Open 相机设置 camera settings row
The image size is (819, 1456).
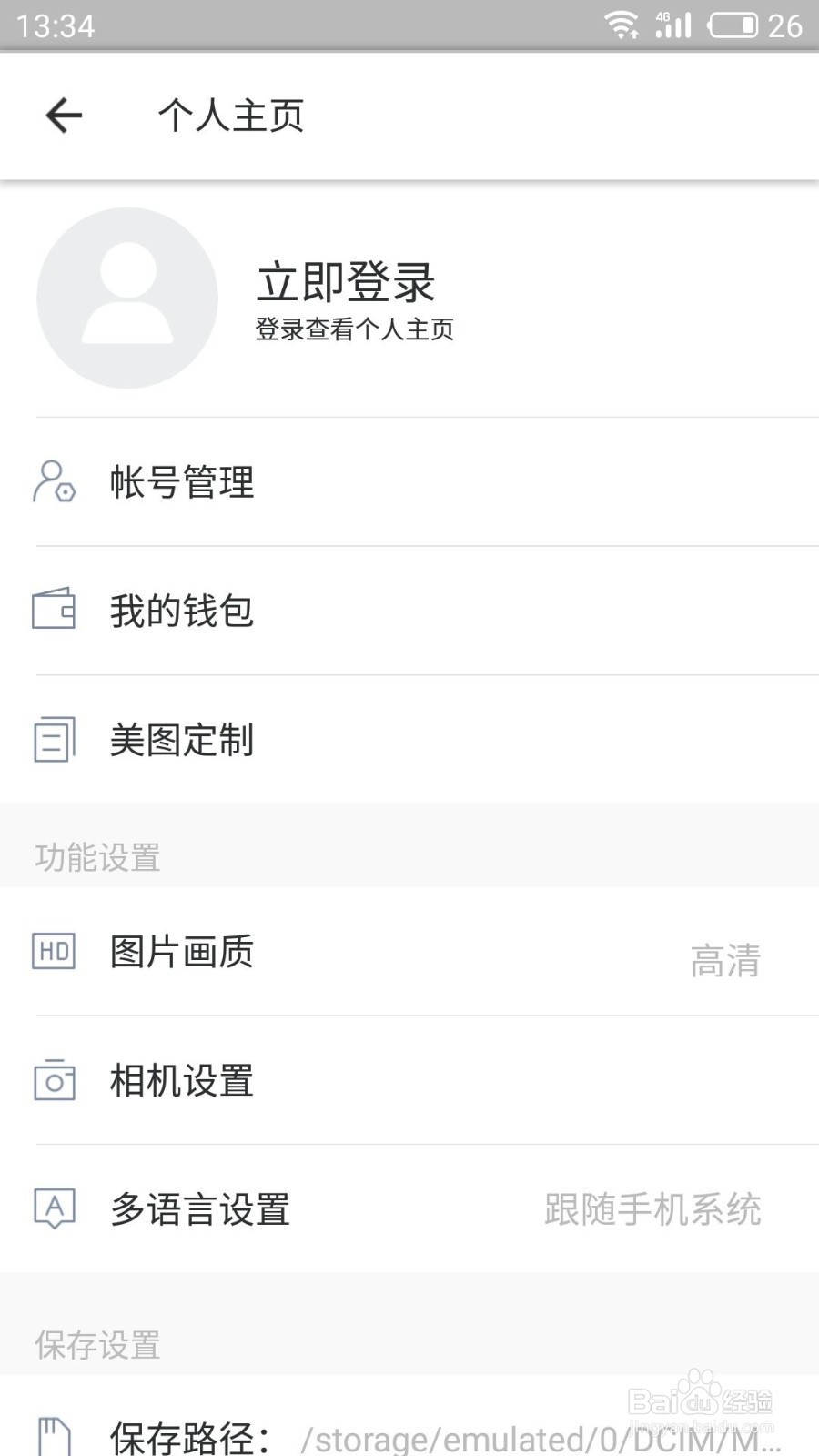[x=409, y=1081]
